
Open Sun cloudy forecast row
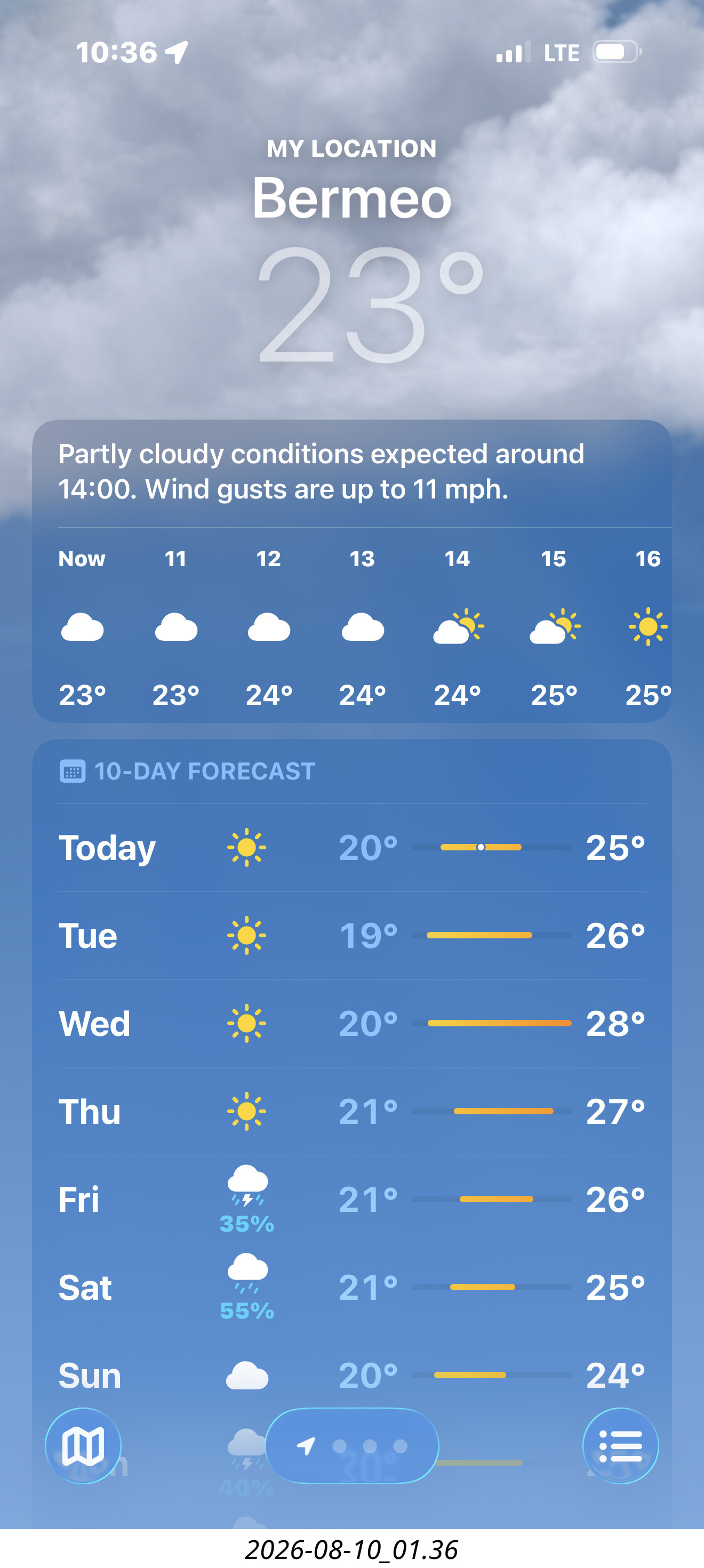(352, 1375)
